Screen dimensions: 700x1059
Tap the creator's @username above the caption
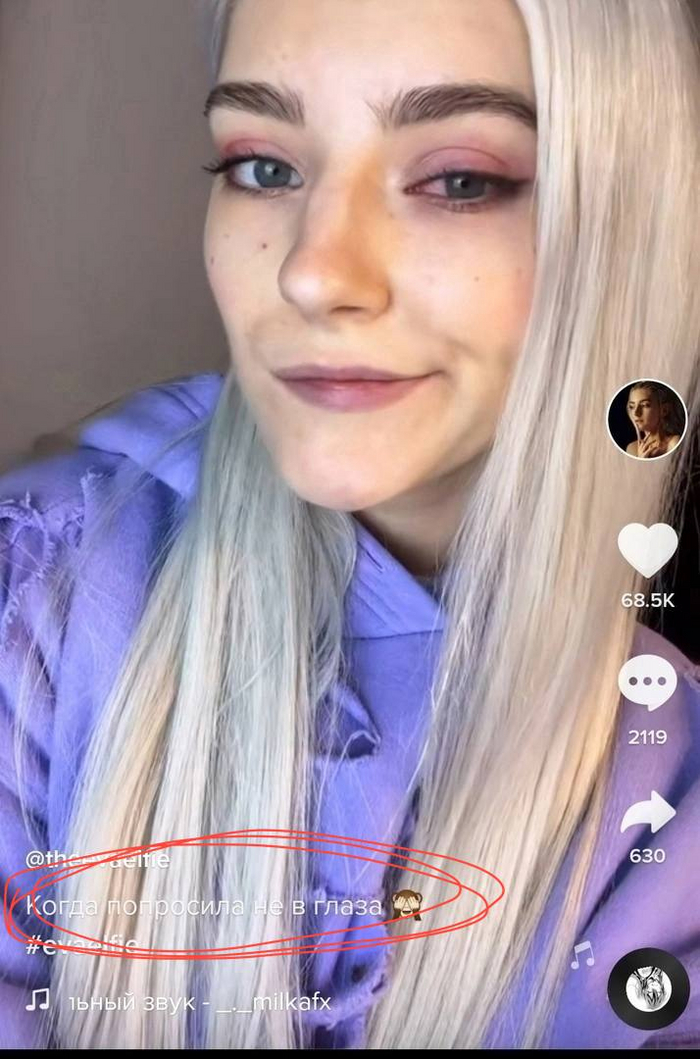click(97, 859)
